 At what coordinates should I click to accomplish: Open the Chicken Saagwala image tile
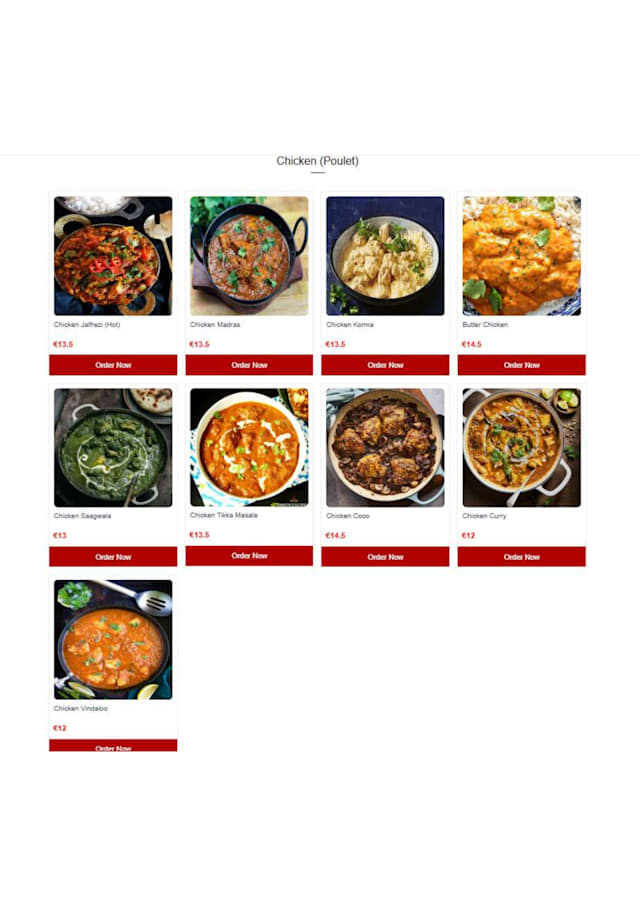(x=113, y=448)
